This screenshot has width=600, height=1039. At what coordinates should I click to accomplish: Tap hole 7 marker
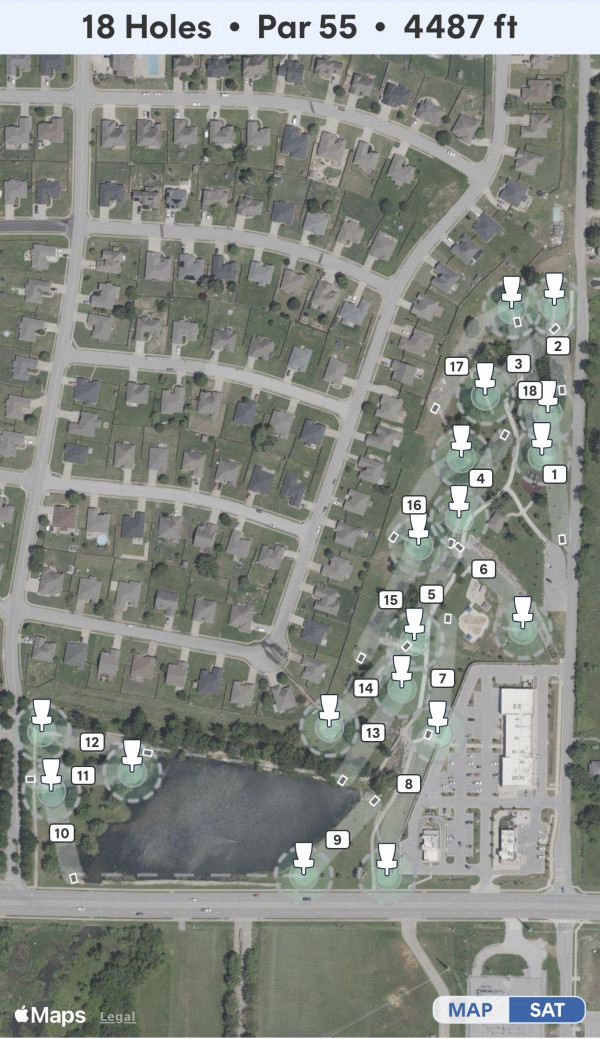pos(442,678)
